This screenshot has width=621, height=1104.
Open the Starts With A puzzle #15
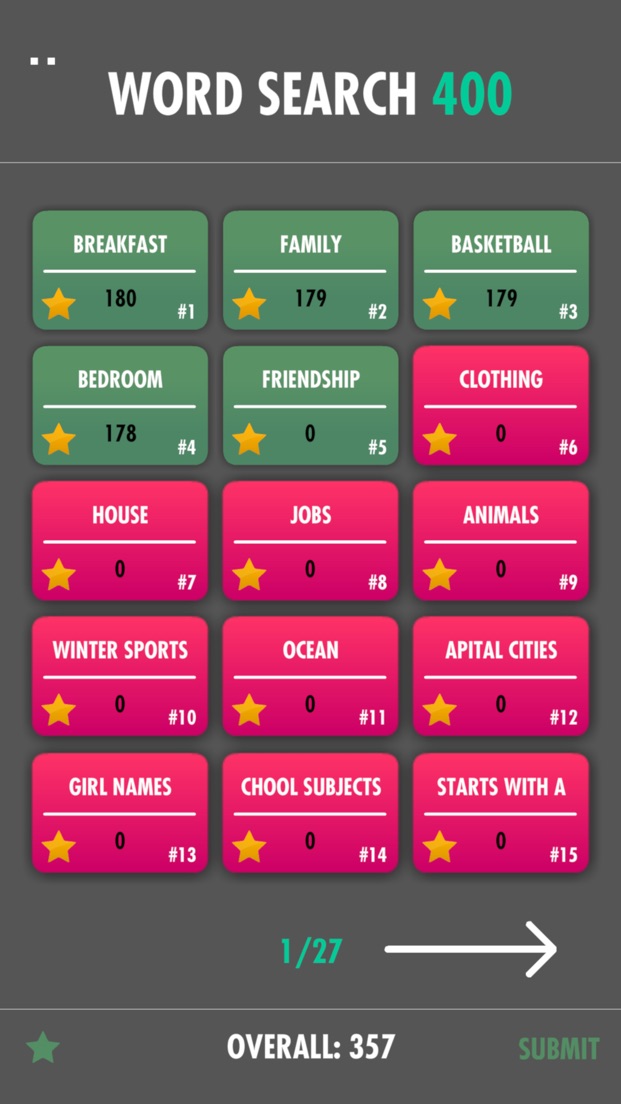coord(501,813)
